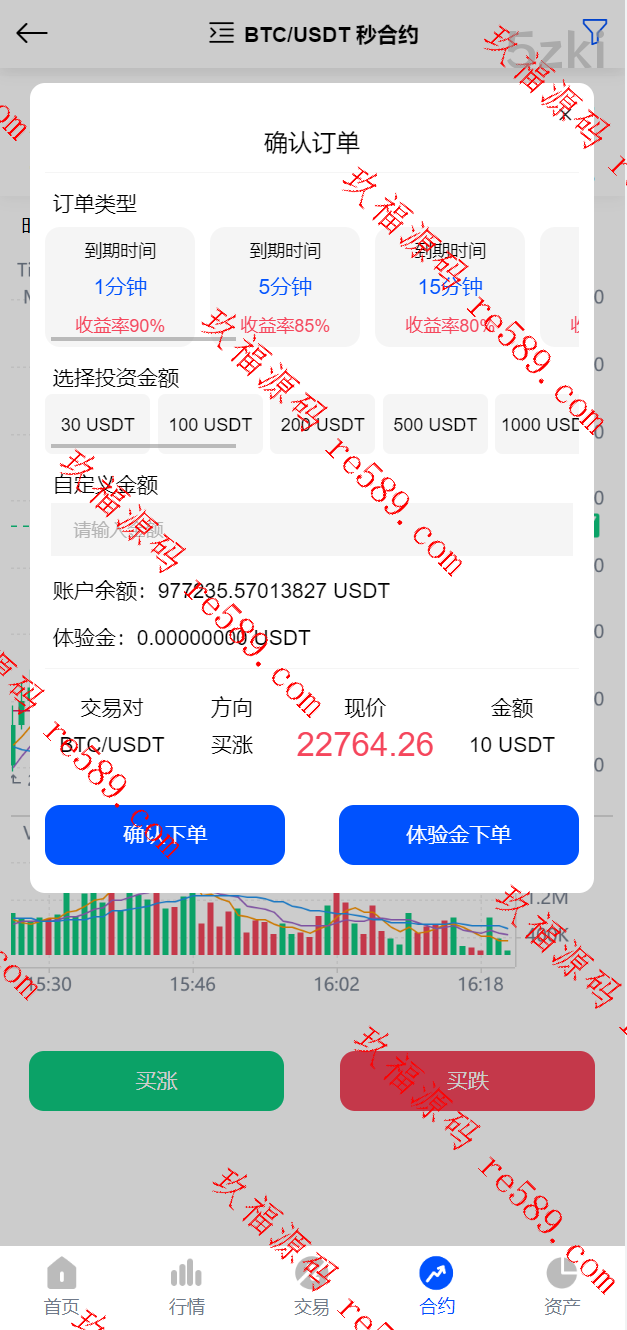627x1330 pixels.
Task: Open the 行情 tab
Action: [x=187, y=1286]
